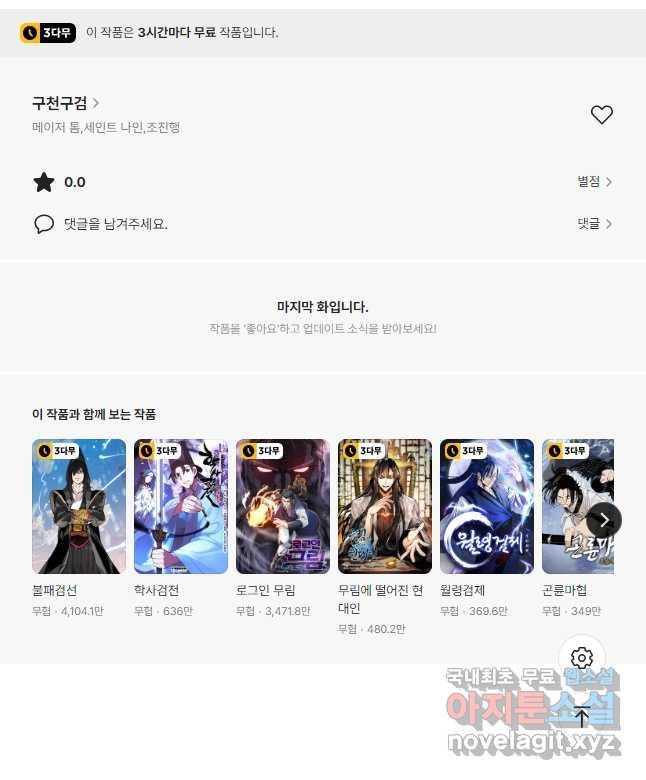Open the 월령검제 webtoon card

487,506
